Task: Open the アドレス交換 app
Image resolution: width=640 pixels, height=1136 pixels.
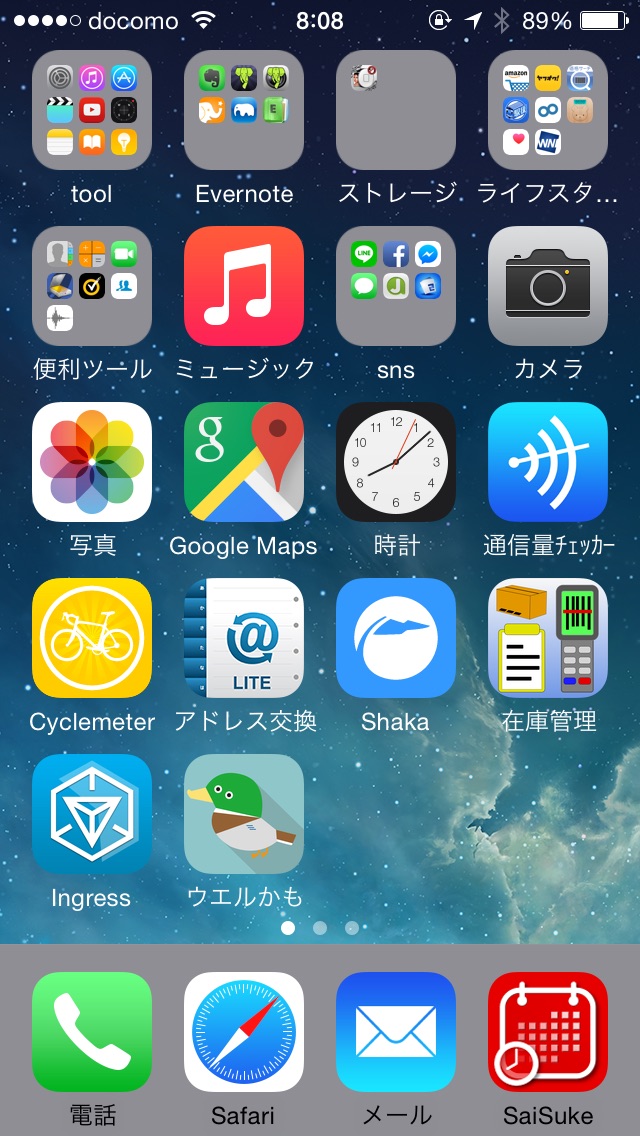Action: pyautogui.click(x=244, y=638)
